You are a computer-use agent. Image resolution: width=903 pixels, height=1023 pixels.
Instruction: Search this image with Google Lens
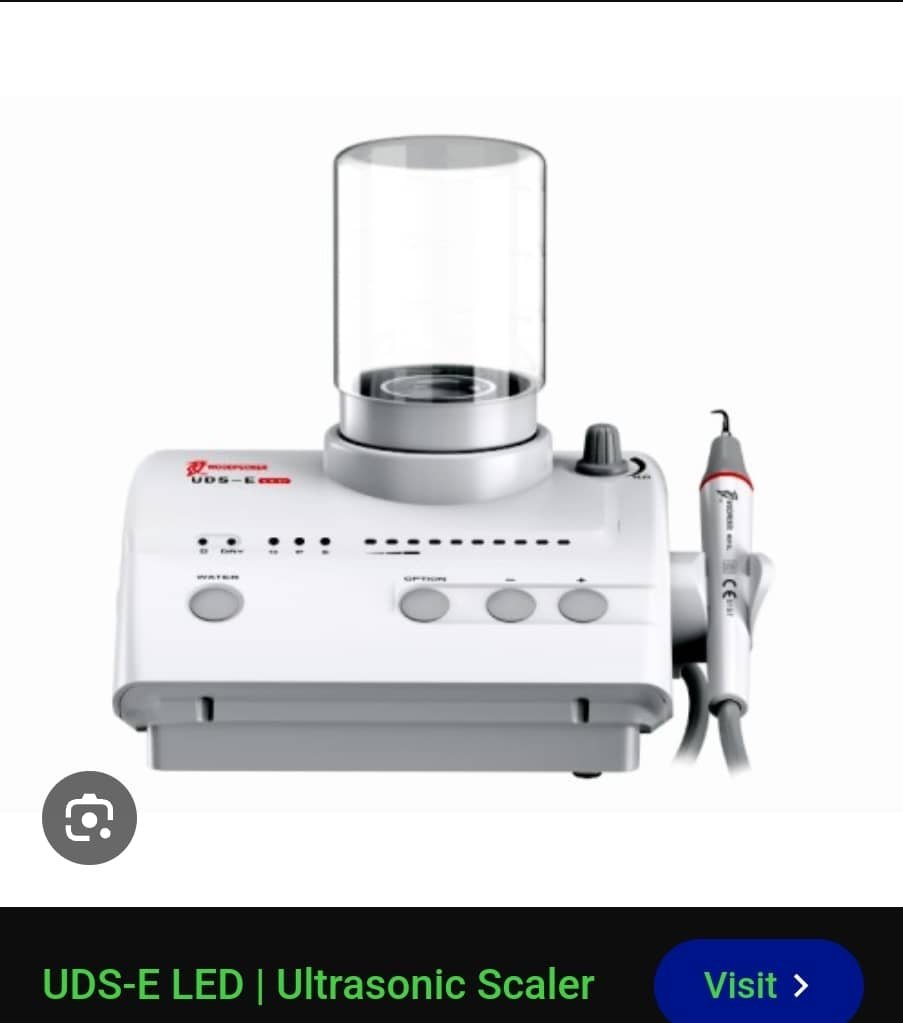click(89, 818)
